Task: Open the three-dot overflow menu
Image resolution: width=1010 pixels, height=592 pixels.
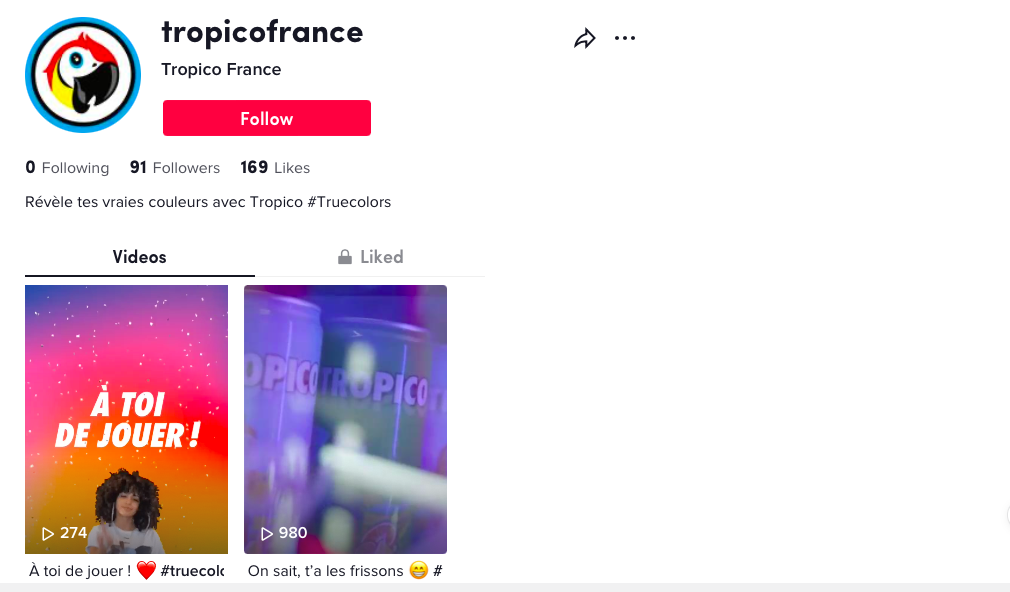Action: [625, 39]
